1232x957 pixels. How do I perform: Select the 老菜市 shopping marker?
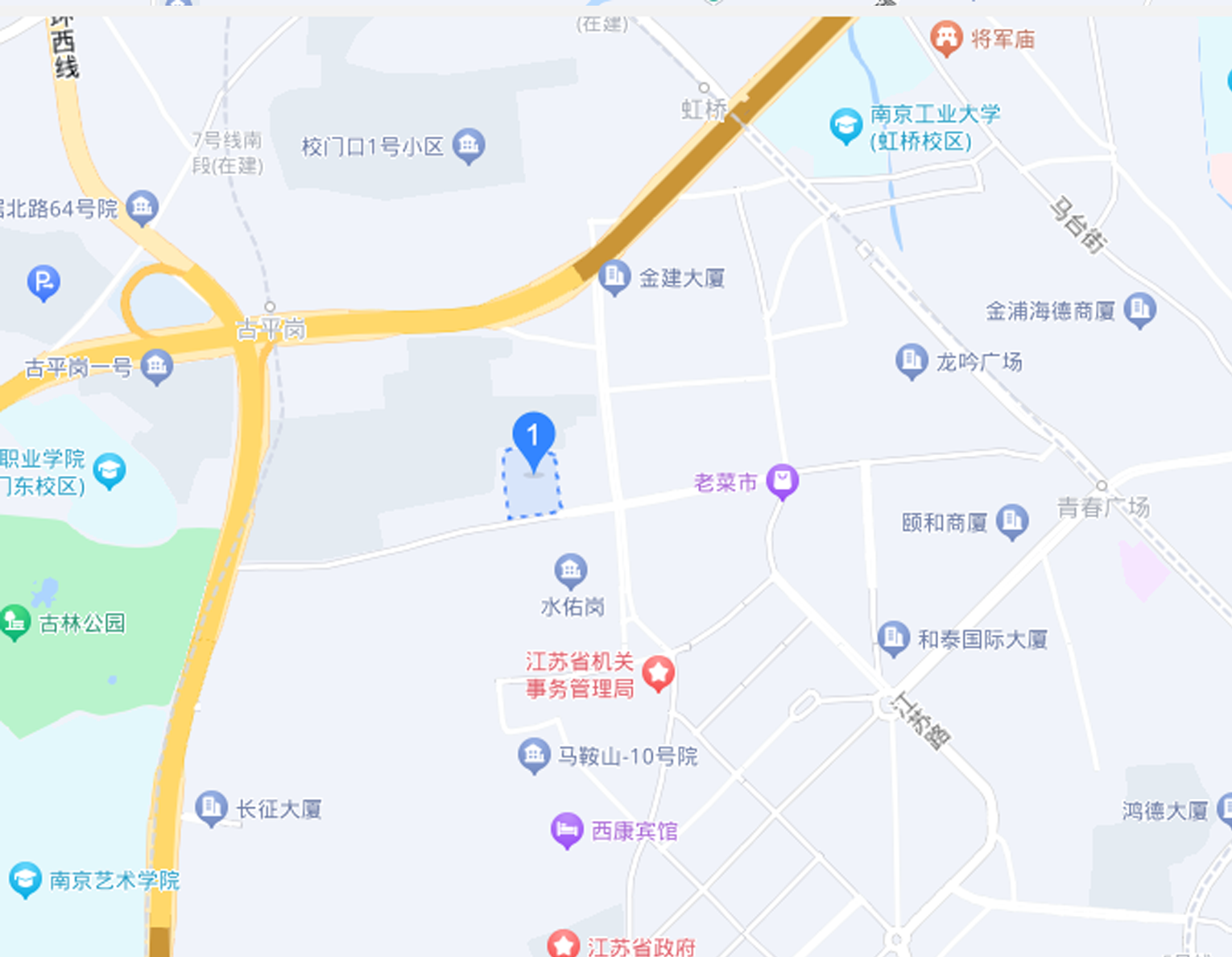782,480
